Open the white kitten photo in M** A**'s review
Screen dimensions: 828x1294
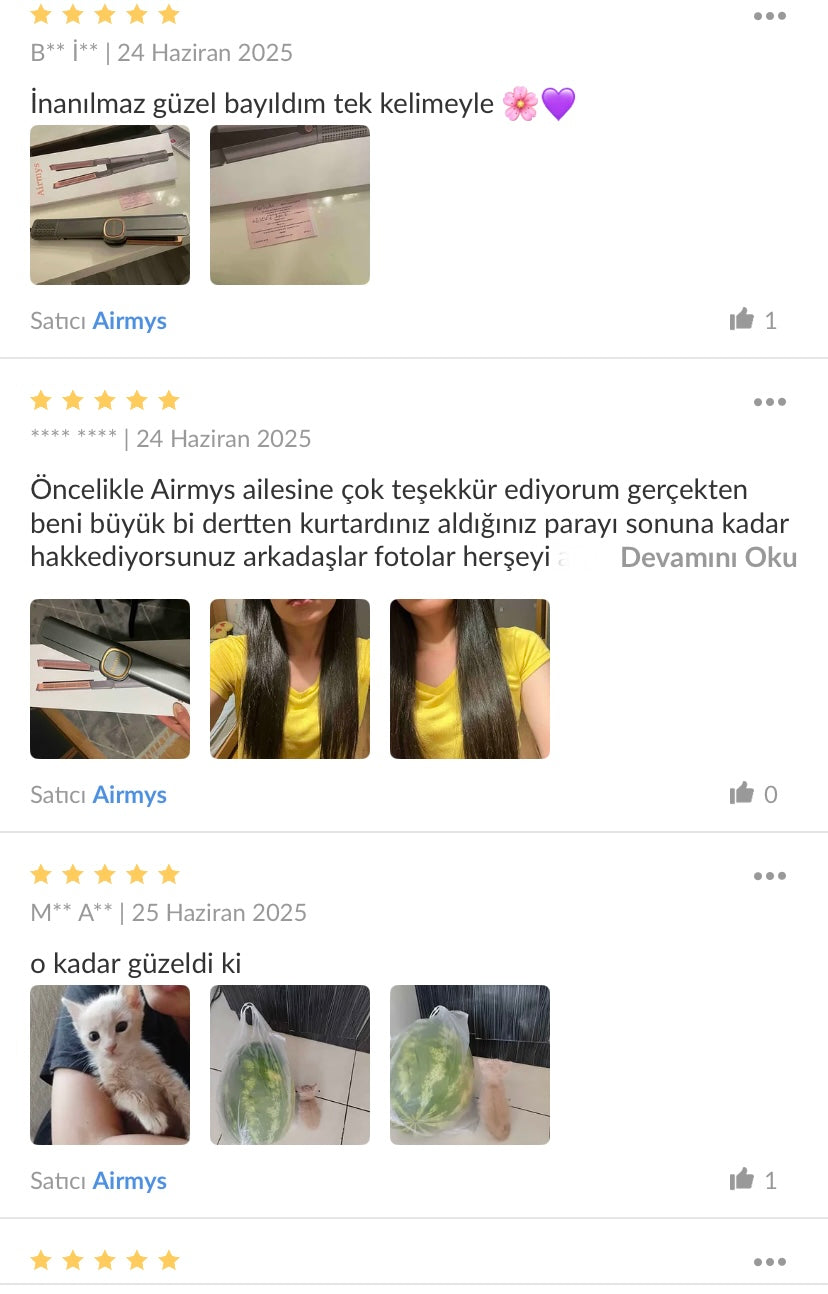[110, 1065]
